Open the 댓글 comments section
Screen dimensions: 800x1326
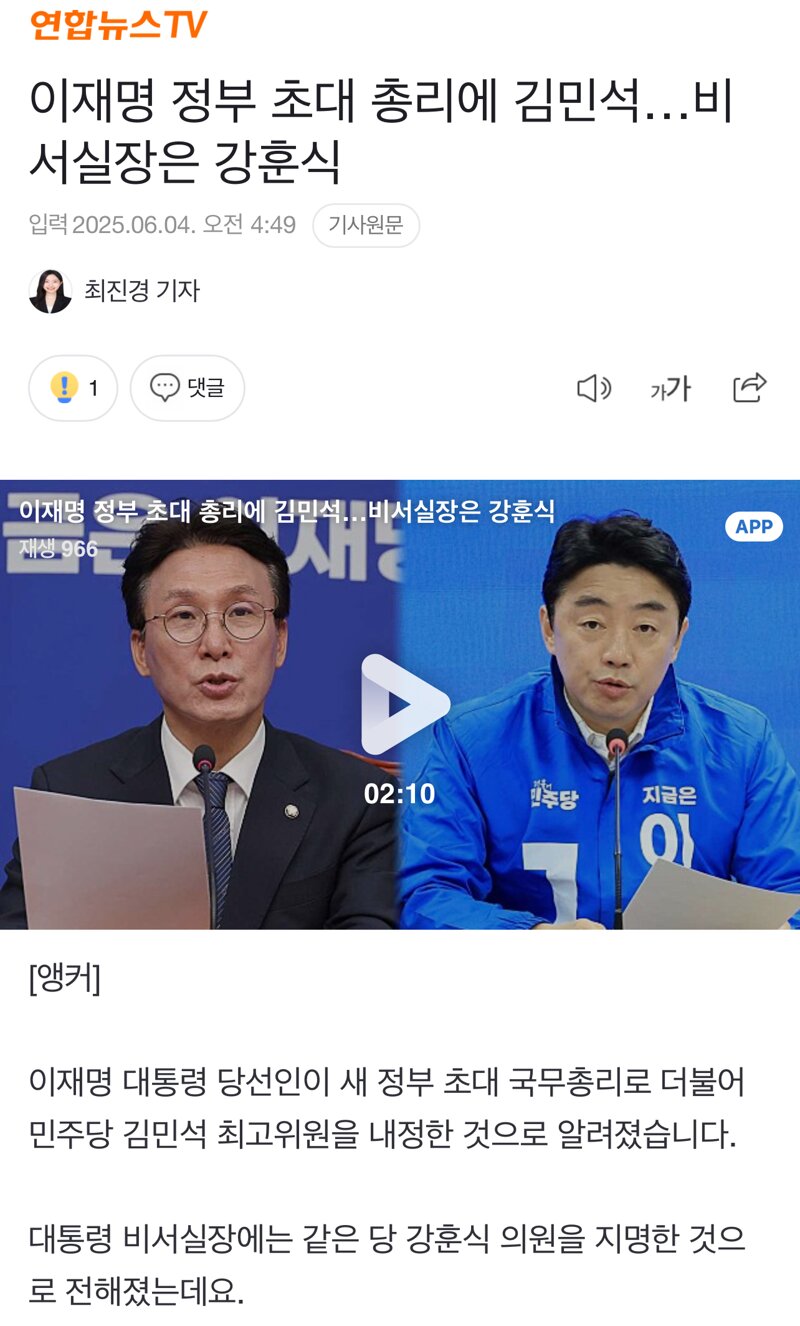[187, 388]
